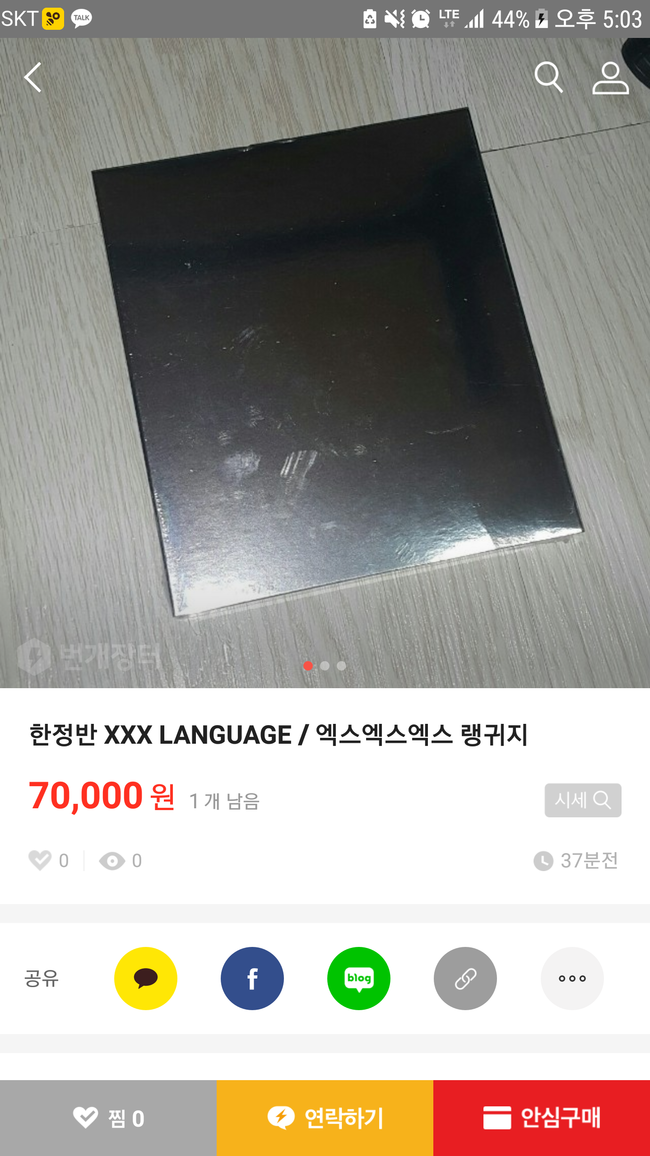Open more sharing options
The height and width of the screenshot is (1156, 650).
[572, 978]
